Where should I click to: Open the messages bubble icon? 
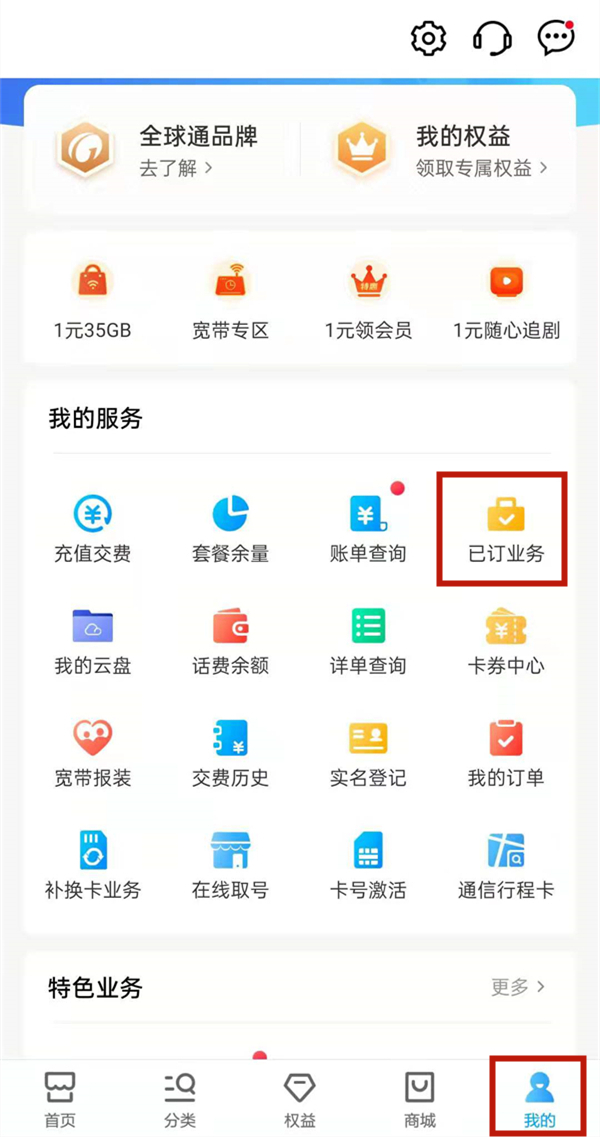click(555, 39)
